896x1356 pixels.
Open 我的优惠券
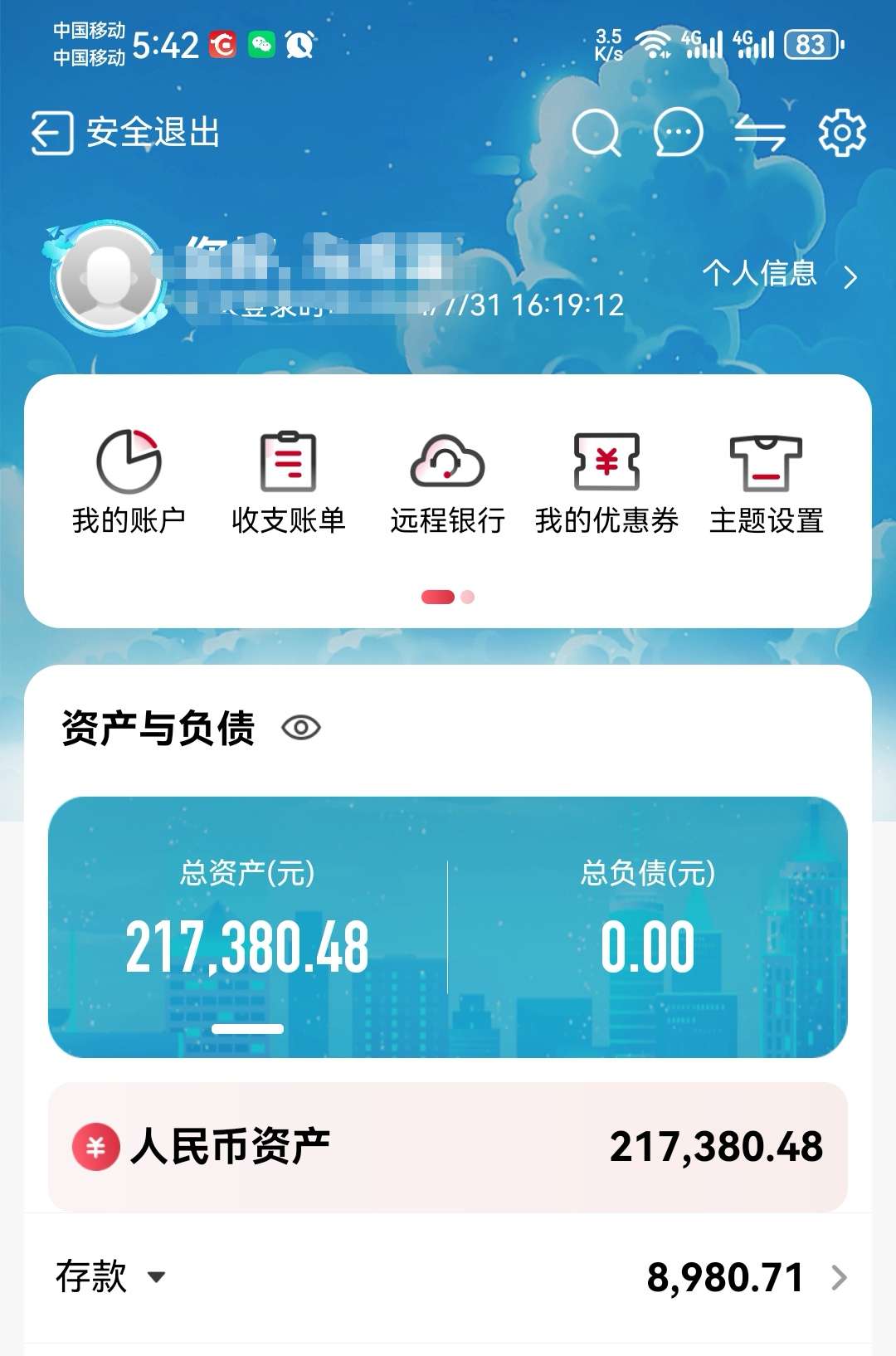606,481
